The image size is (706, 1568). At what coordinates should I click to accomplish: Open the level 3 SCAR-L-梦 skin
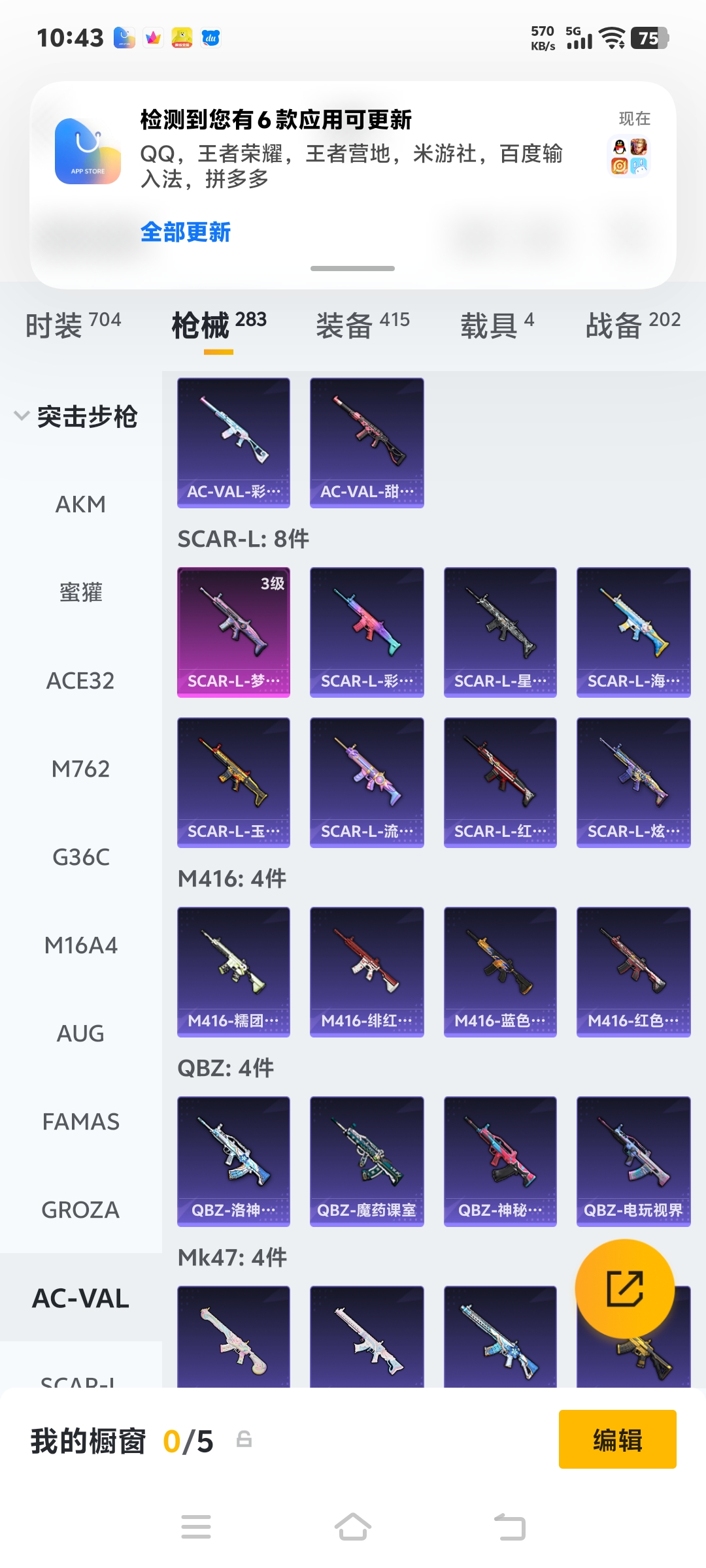(x=233, y=632)
